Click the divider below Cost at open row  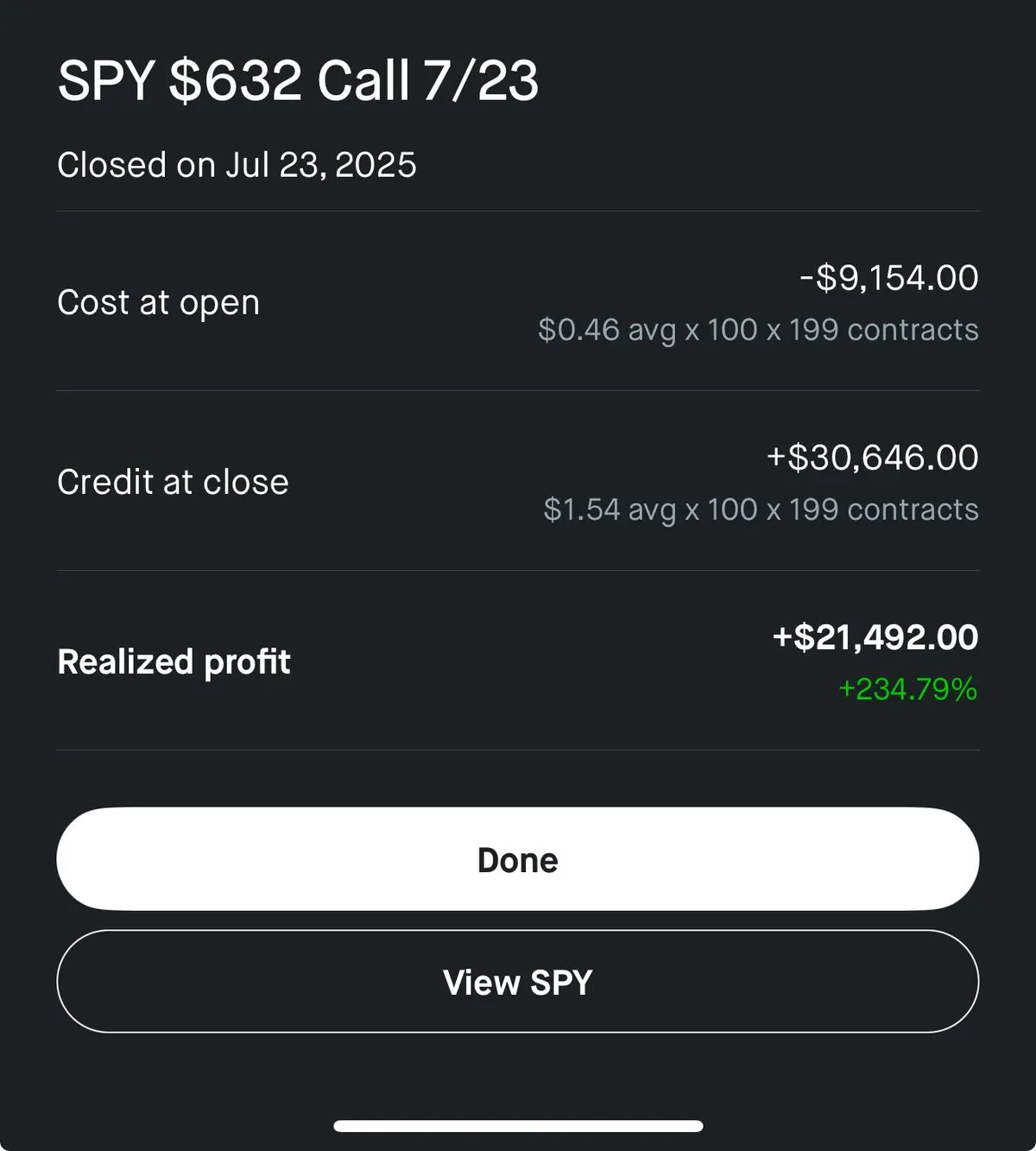pyautogui.click(x=516, y=390)
